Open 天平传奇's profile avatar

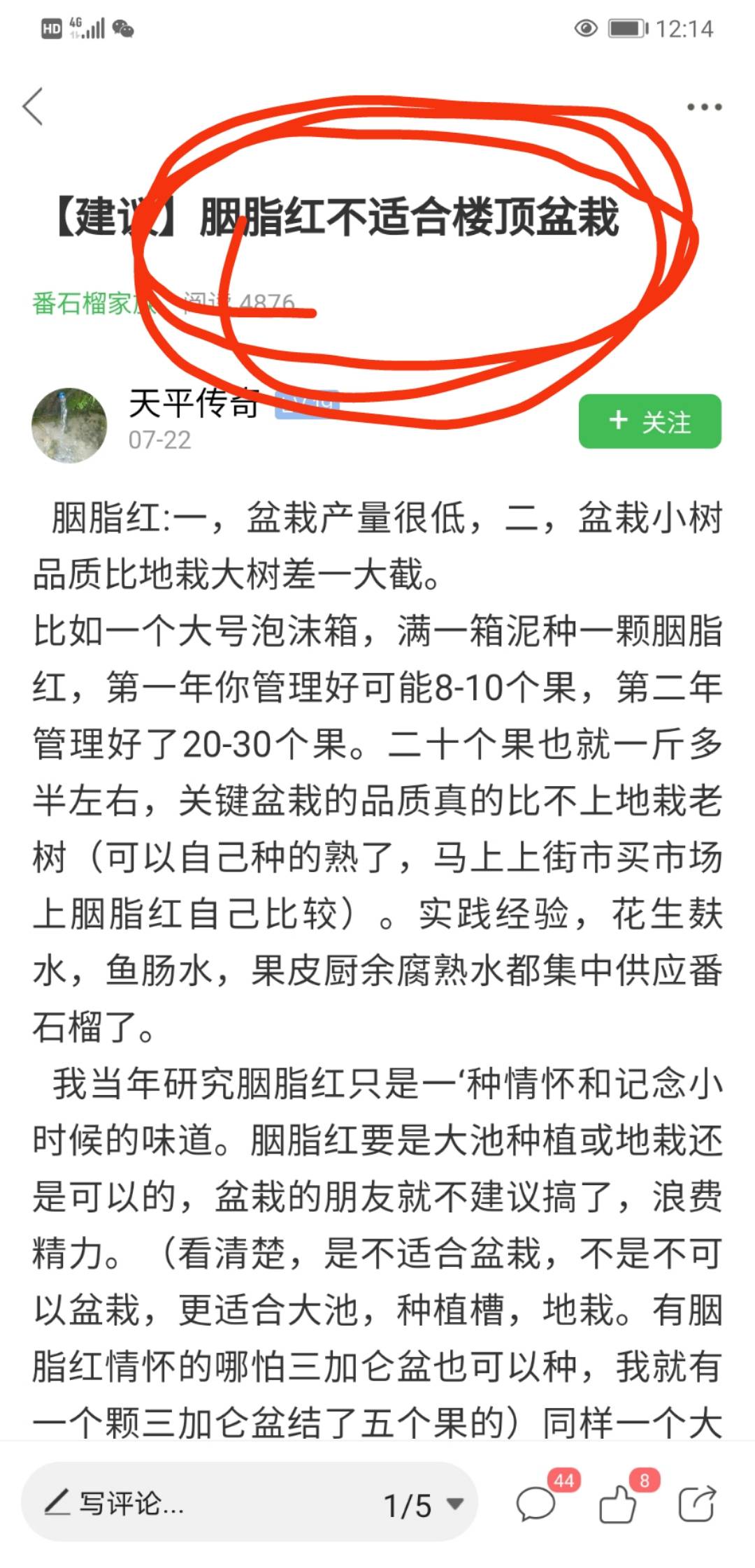click(69, 425)
